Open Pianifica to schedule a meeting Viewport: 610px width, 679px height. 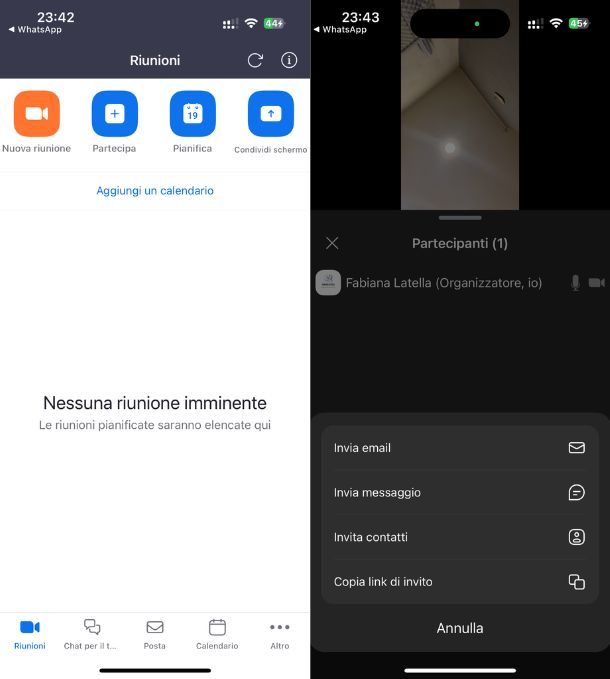(x=192, y=114)
